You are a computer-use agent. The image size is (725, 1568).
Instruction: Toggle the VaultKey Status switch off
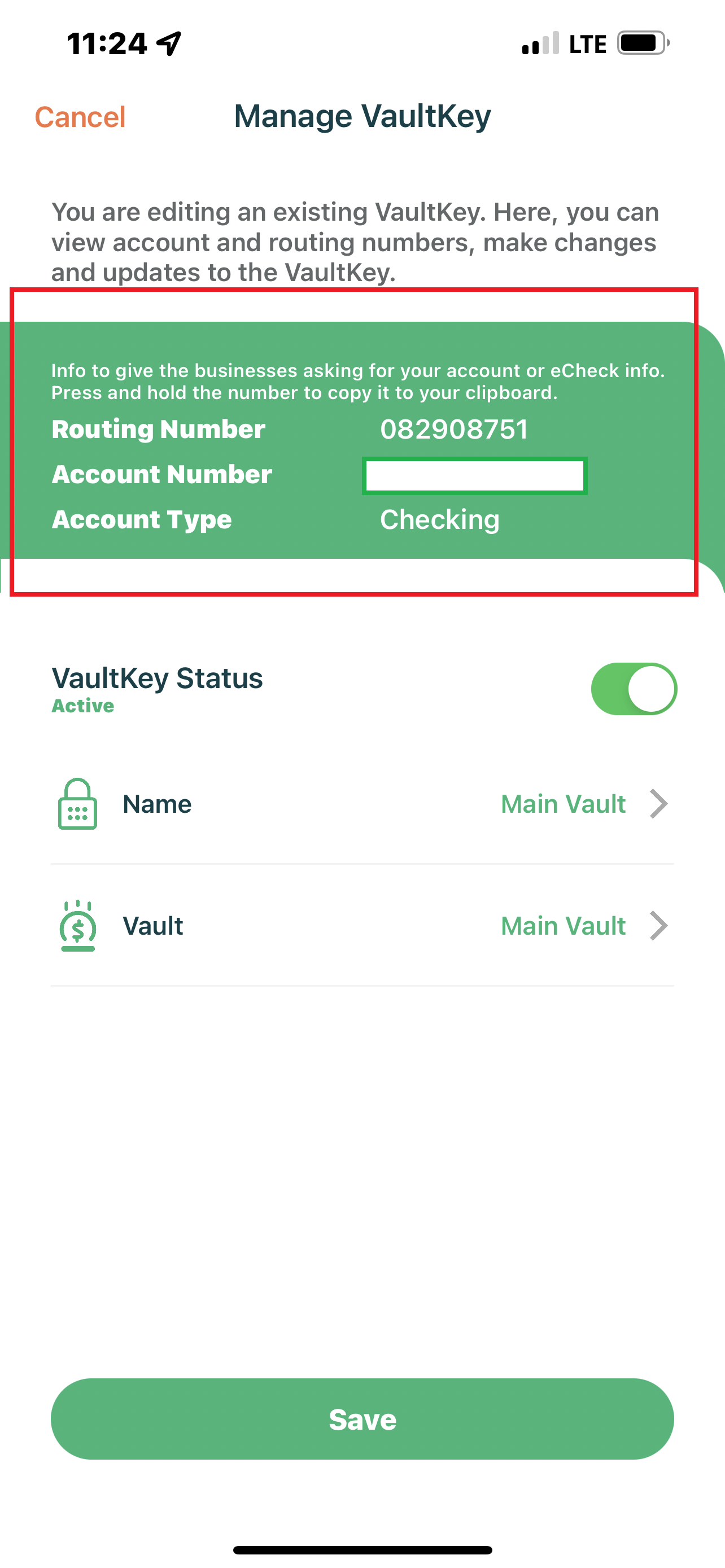click(634, 689)
